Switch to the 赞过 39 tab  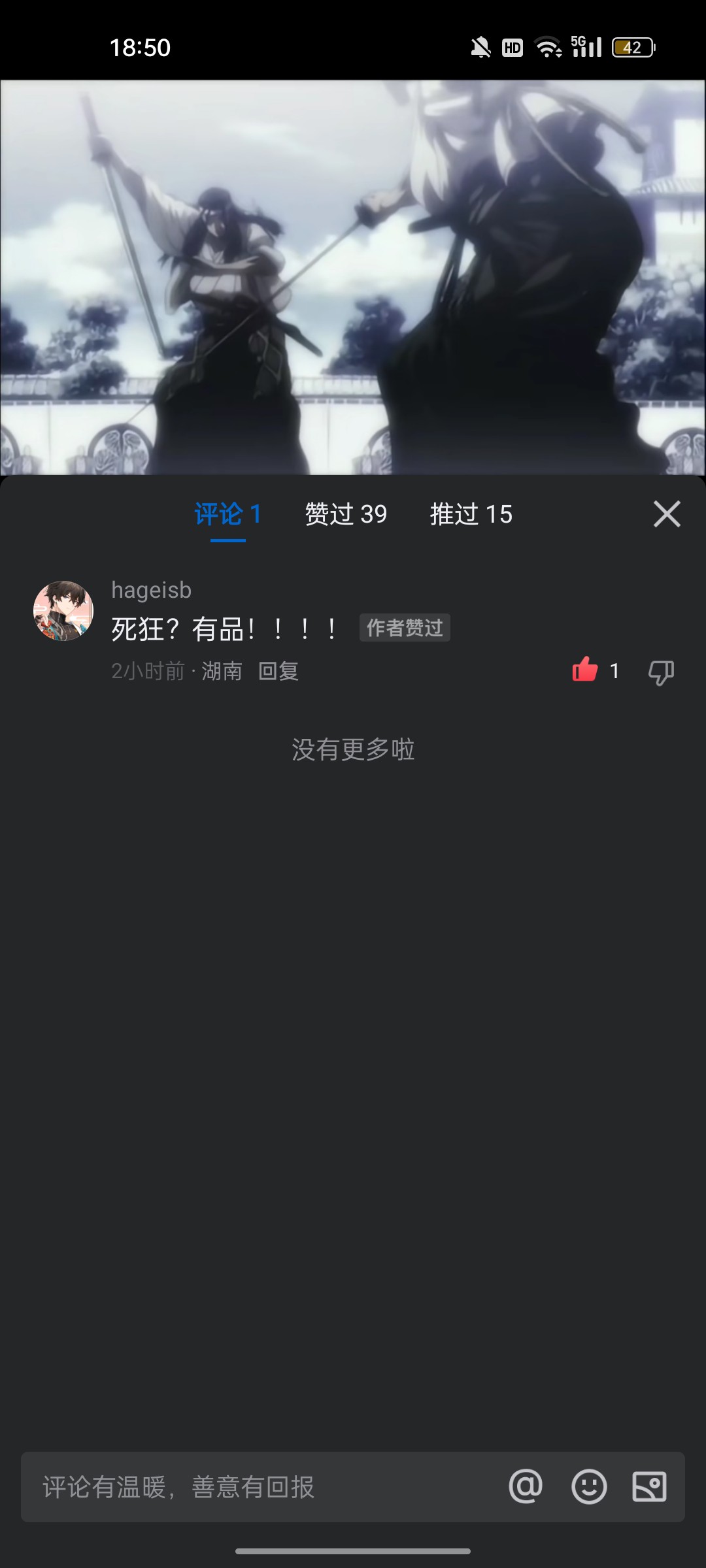click(346, 514)
